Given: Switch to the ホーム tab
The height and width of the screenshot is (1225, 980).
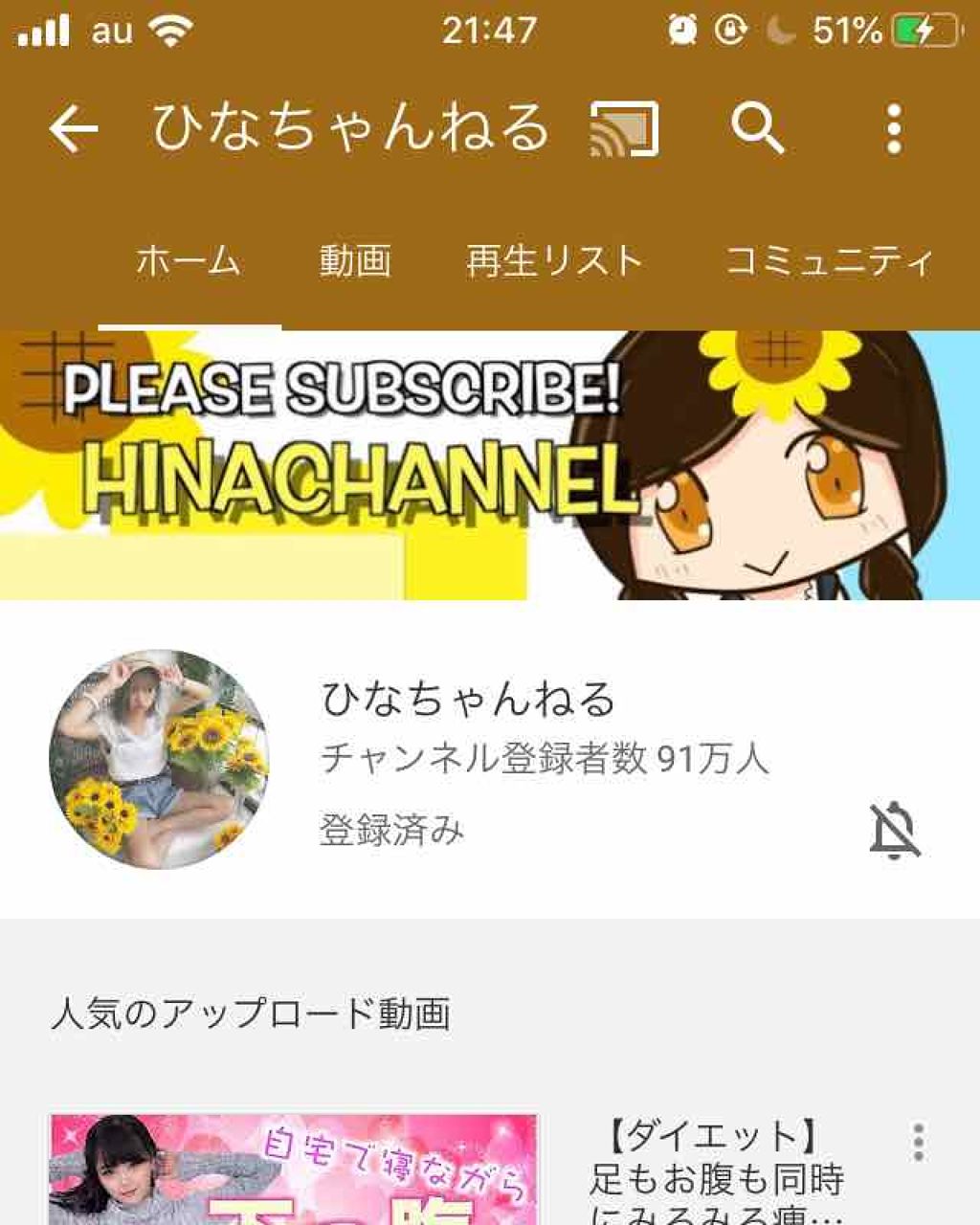Looking at the screenshot, I should 189,260.
